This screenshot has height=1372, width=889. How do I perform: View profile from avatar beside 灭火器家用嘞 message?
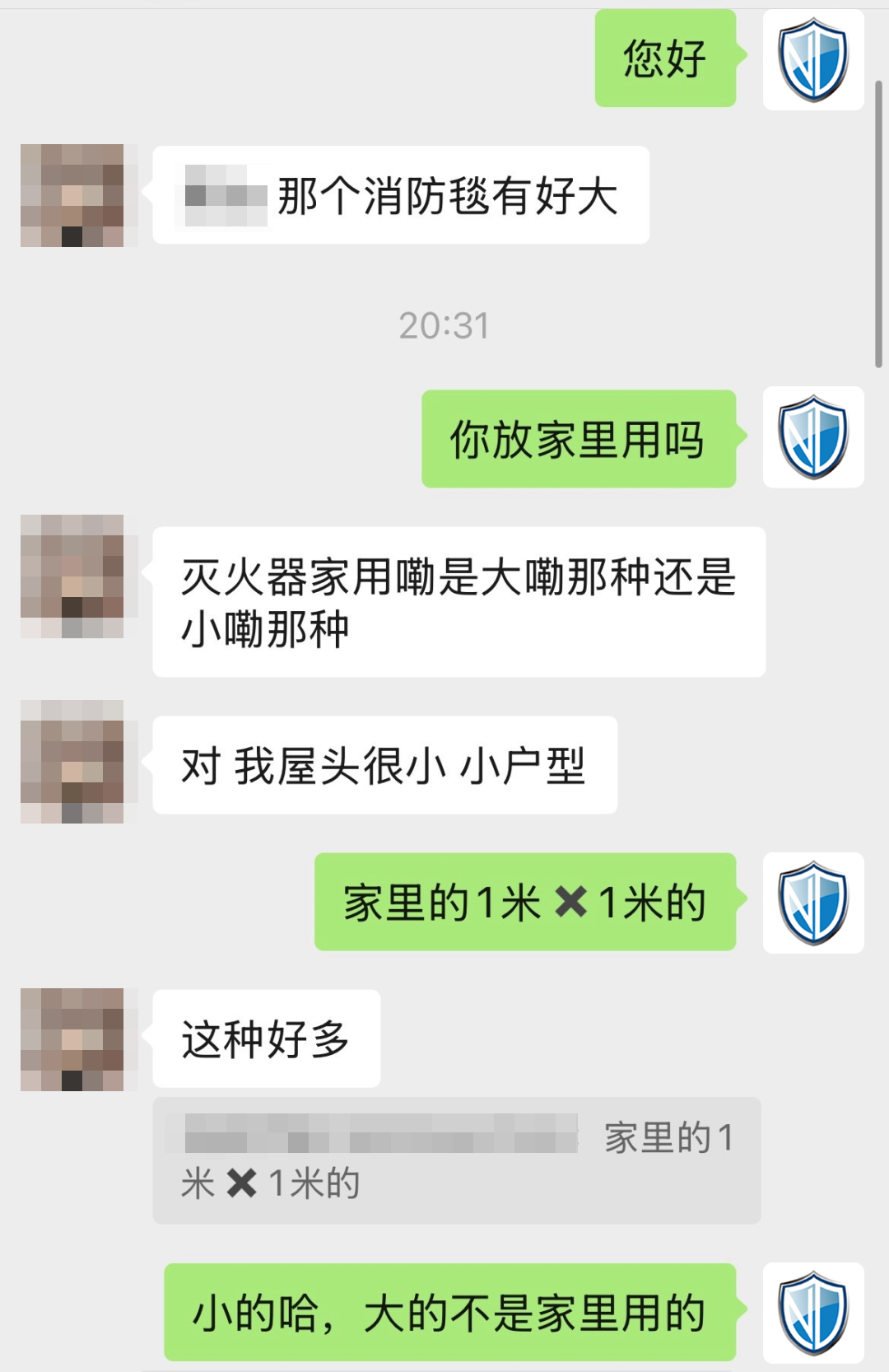point(72,576)
